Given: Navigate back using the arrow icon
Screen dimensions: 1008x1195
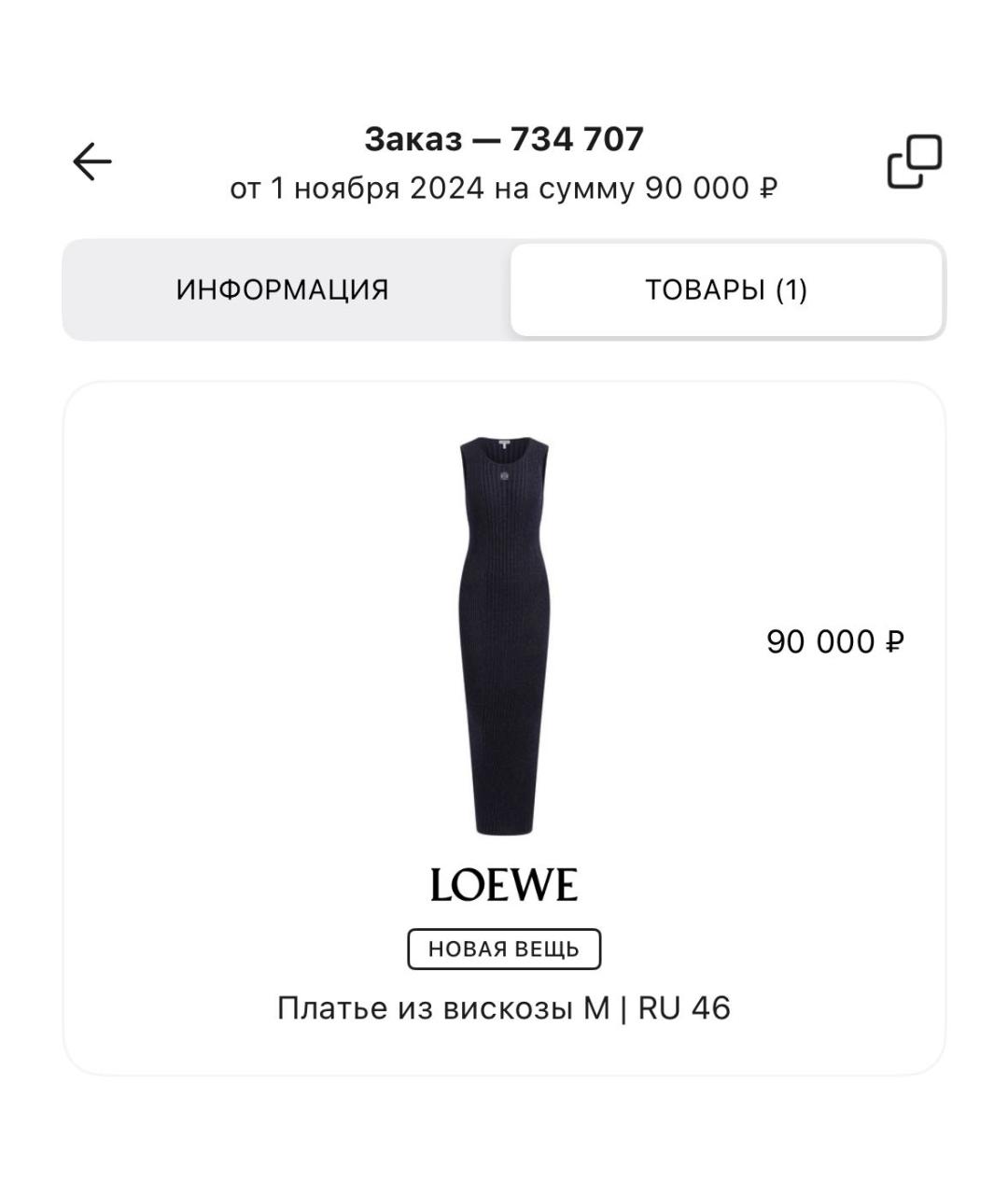Looking at the screenshot, I should coord(91,161).
